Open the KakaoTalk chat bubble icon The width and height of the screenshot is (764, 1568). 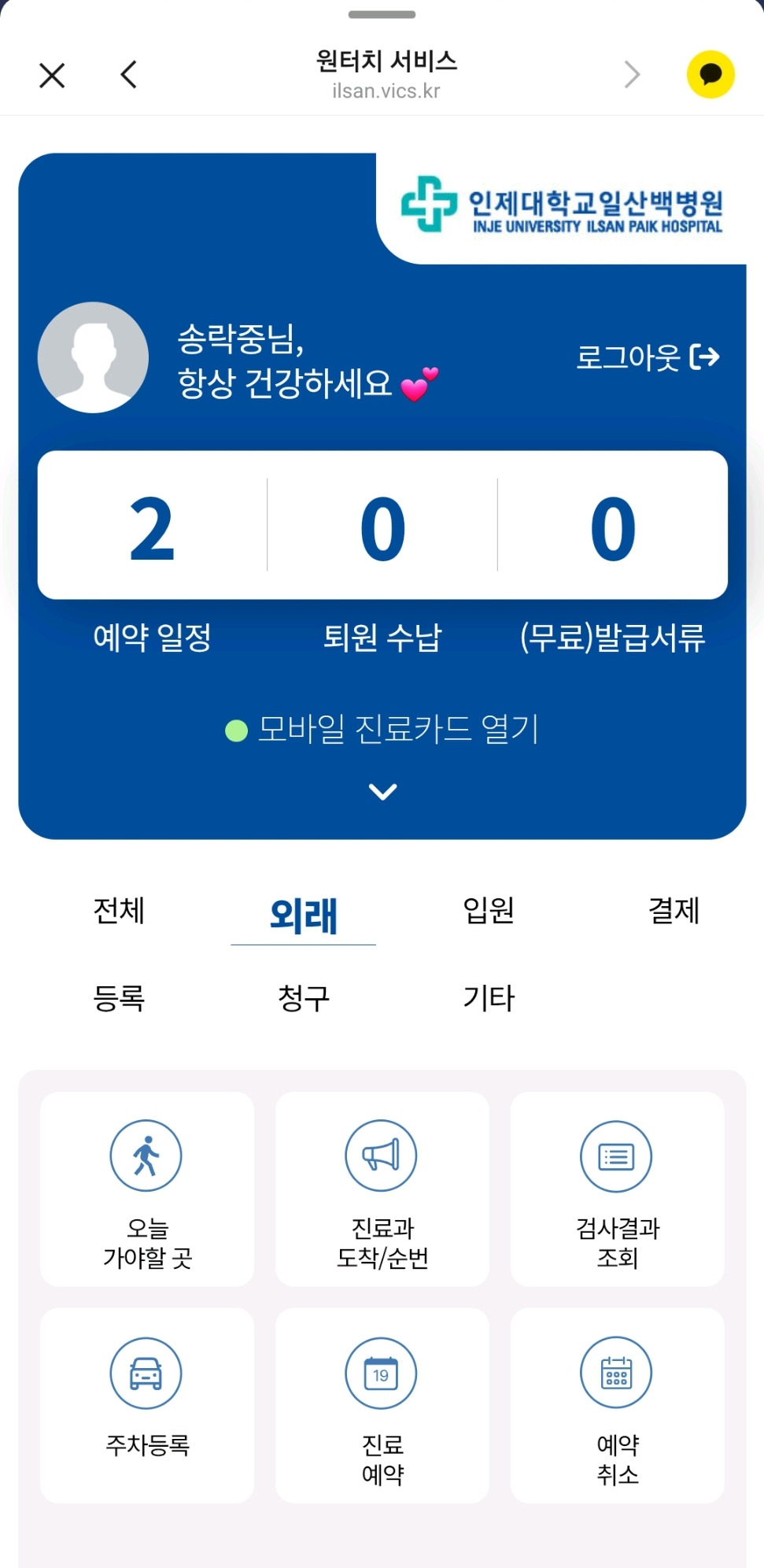click(x=710, y=75)
